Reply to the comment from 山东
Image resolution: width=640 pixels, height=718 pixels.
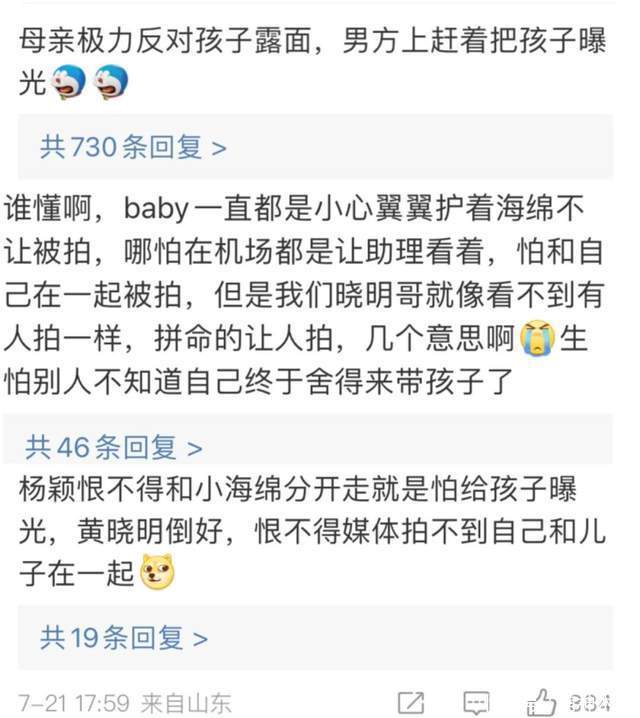pos(477,702)
